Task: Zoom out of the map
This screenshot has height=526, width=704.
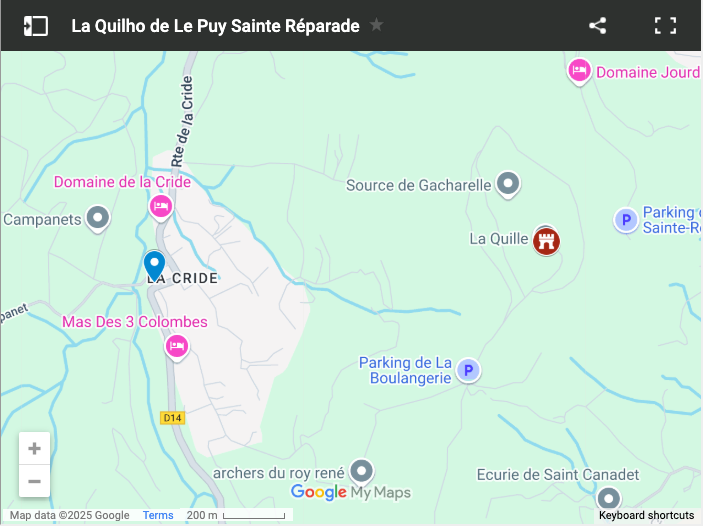Action: 34,481
